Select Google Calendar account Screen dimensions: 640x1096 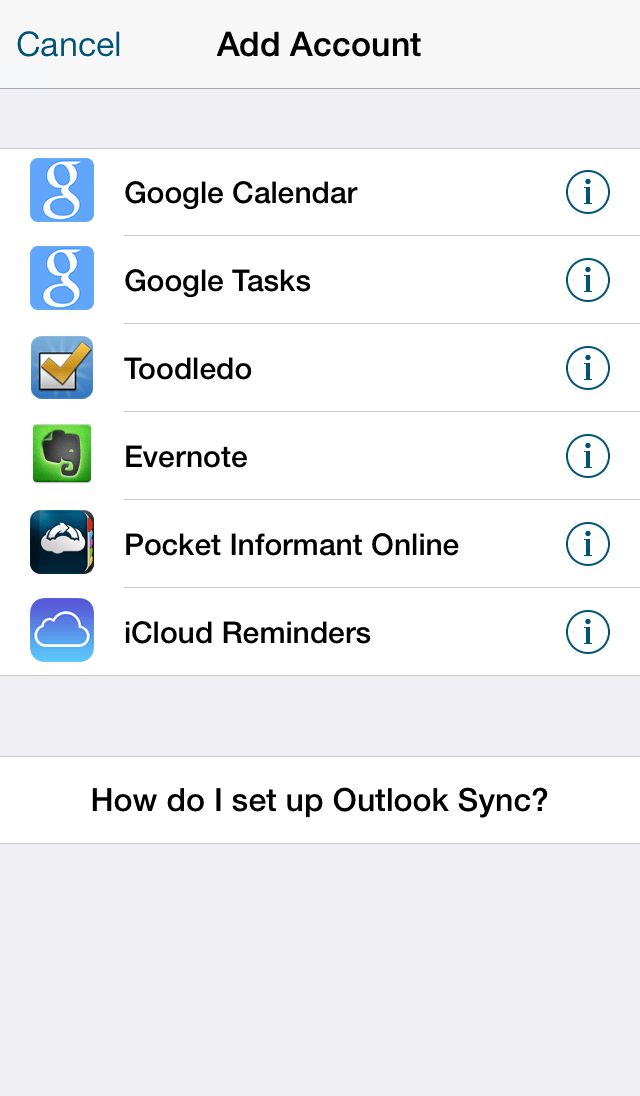[x=240, y=193]
